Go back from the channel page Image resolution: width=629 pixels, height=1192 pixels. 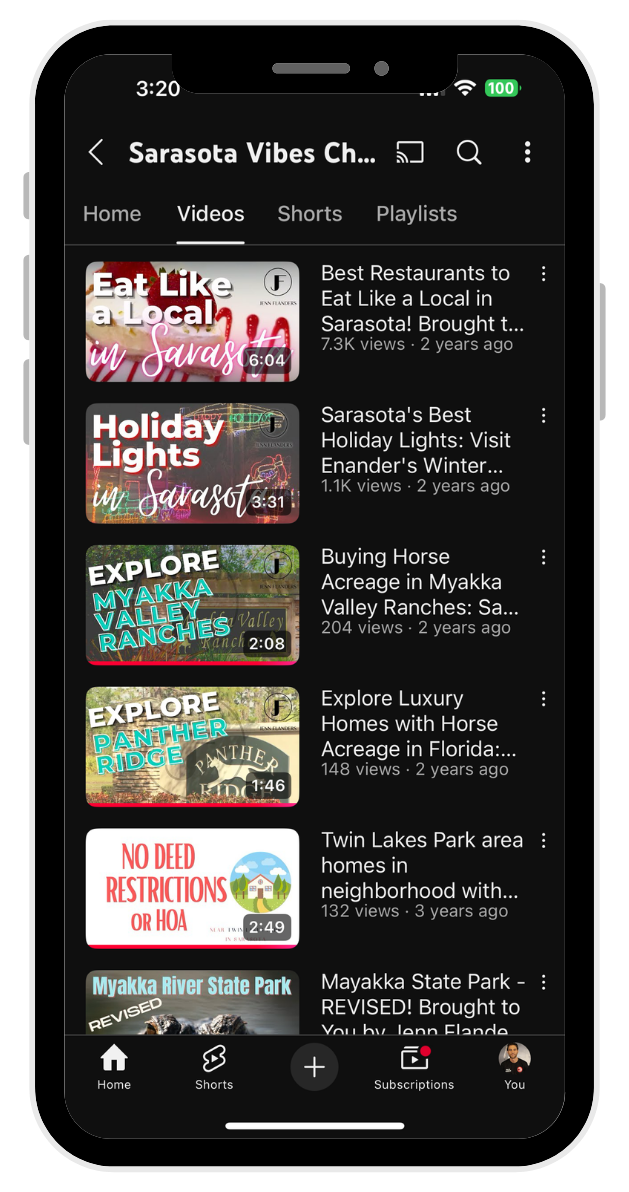tap(96, 152)
